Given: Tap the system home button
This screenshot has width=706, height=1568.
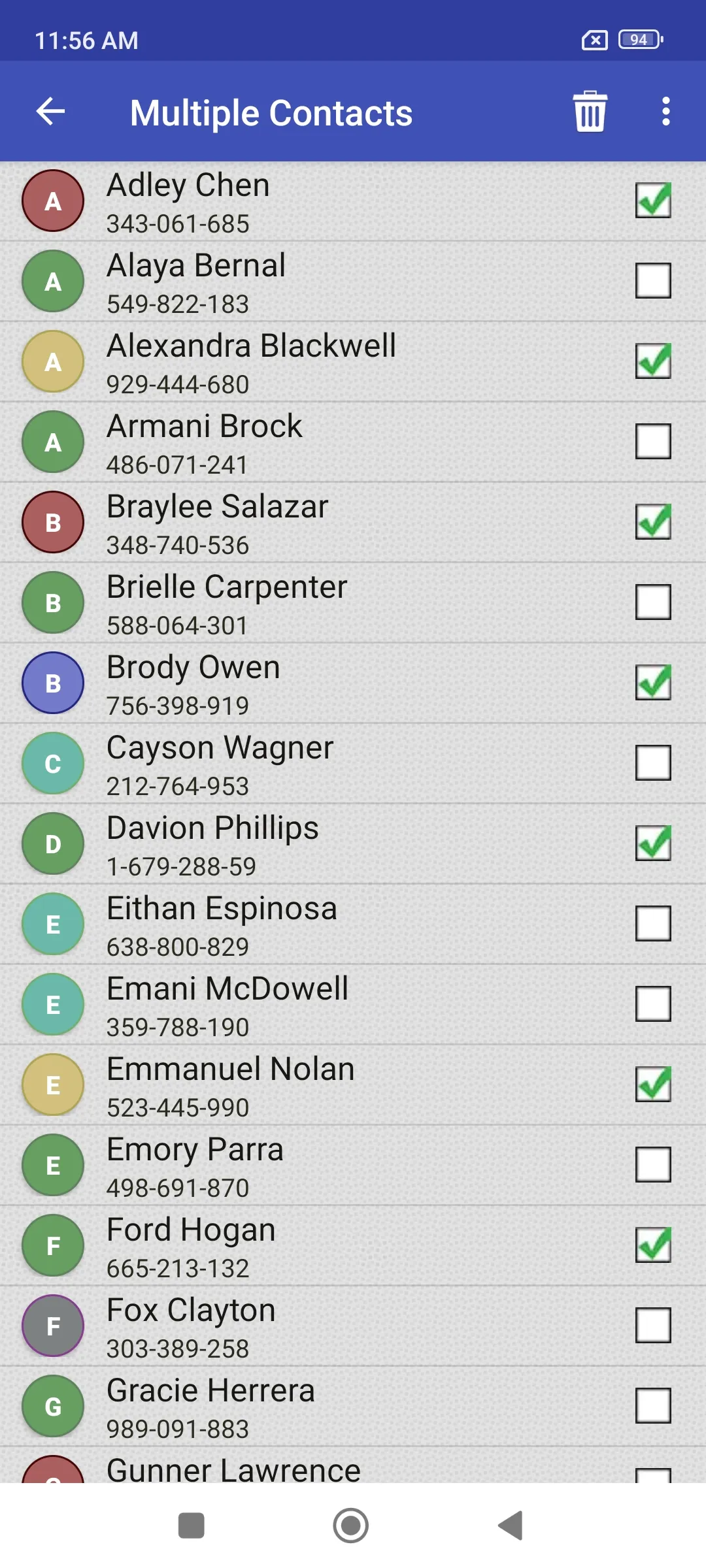Looking at the screenshot, I should point(351,1526).
